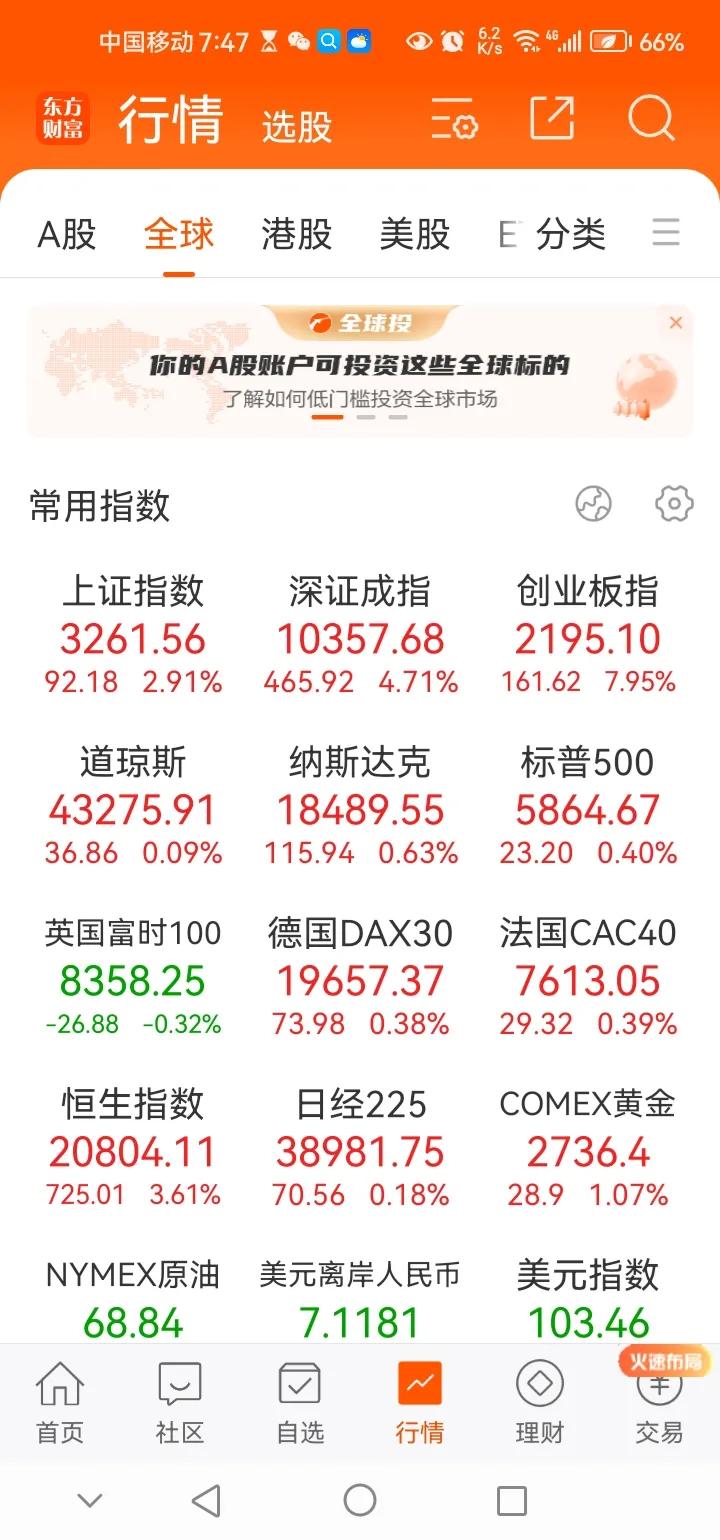Switch to the 自选 bottom tab
The image size is (720, 1540).
[x=300, y=1403]
